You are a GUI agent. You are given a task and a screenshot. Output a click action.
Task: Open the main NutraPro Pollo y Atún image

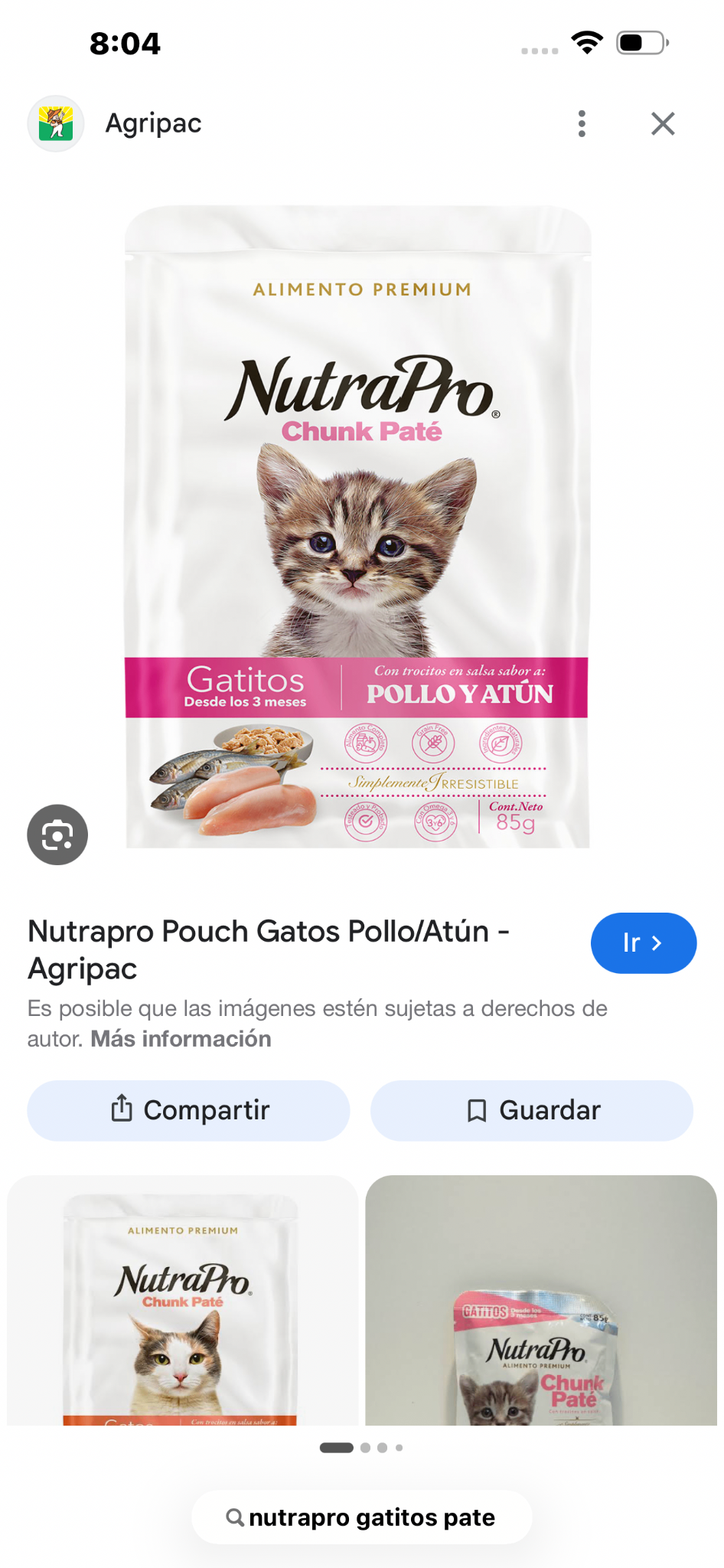357,527
